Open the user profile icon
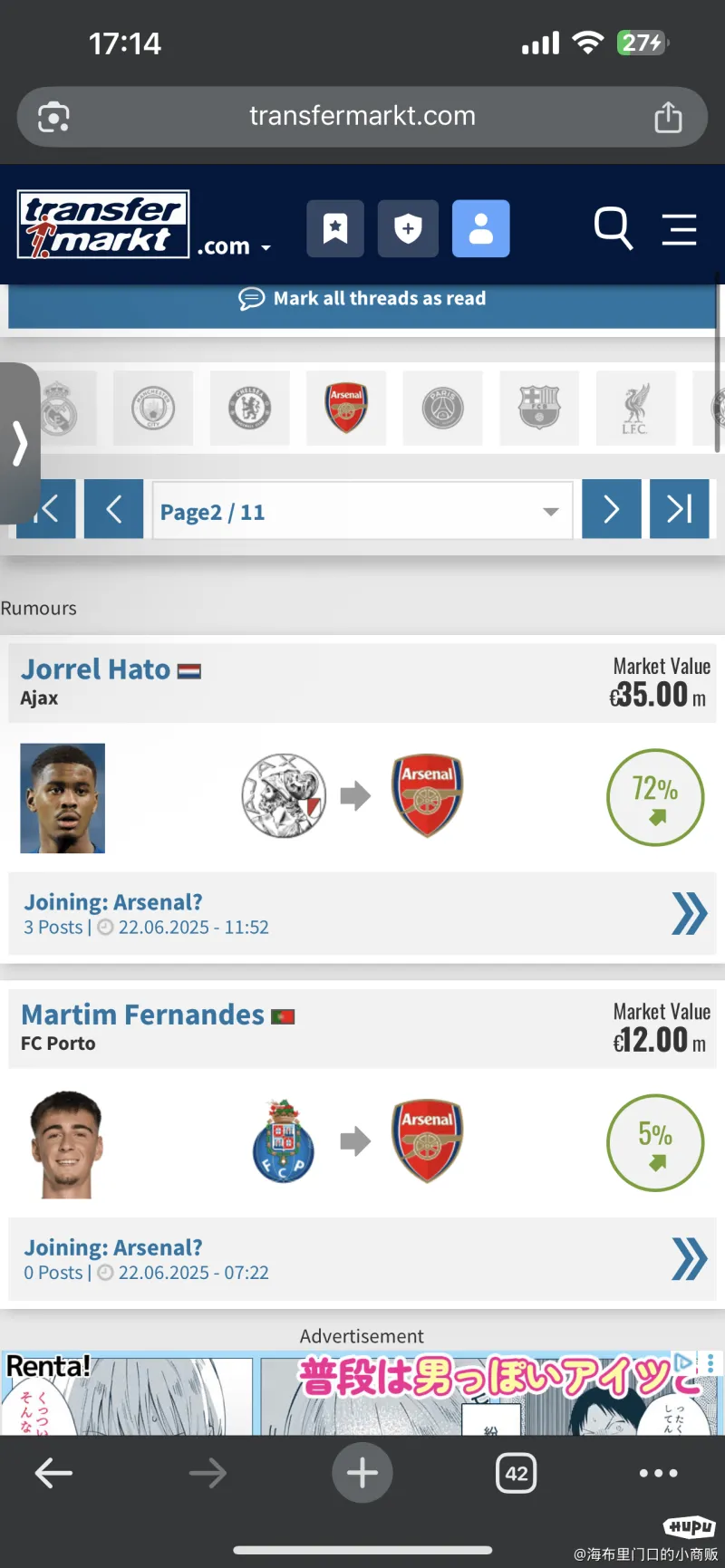This screenshot has width=725, height=1568. [480, 228]
